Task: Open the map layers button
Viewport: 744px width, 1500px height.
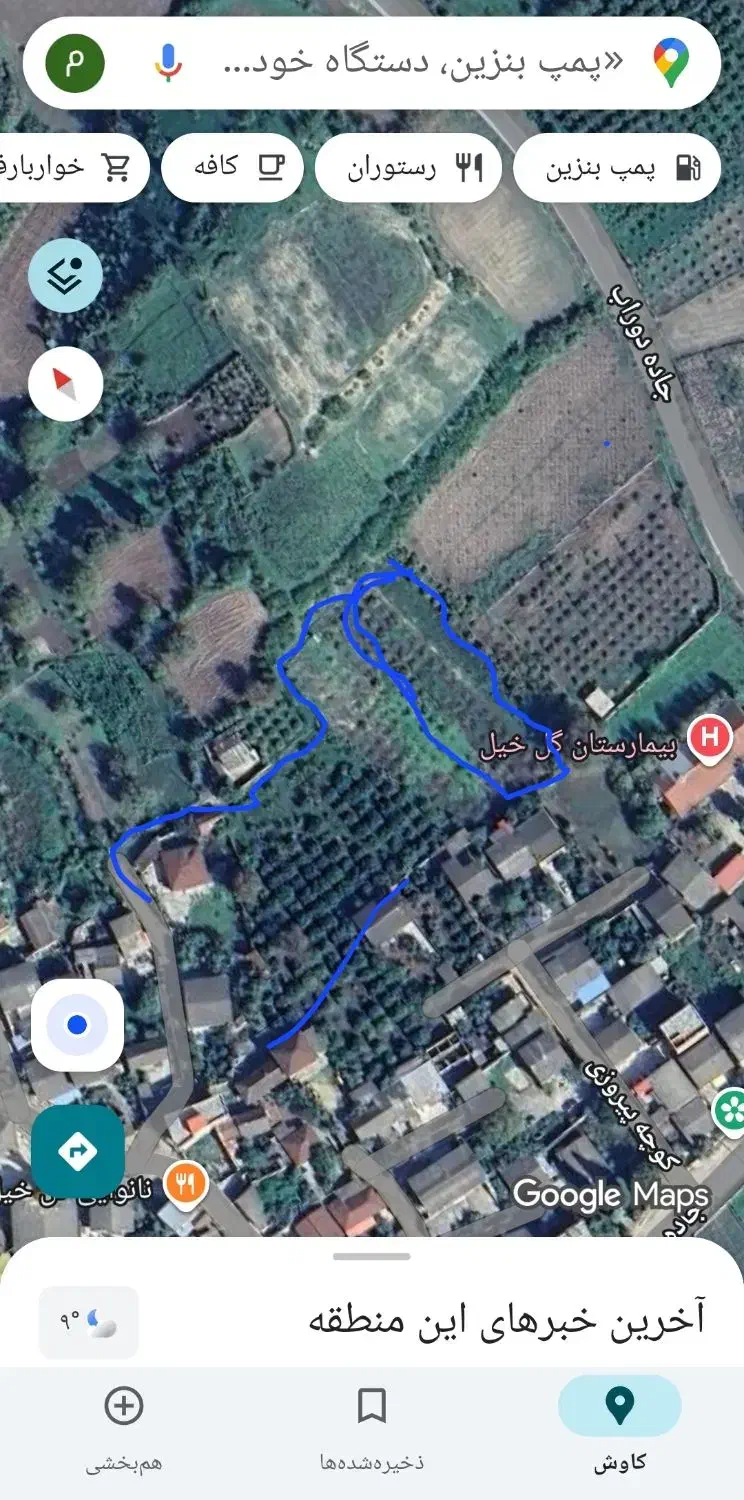Action: pos(66,275)
